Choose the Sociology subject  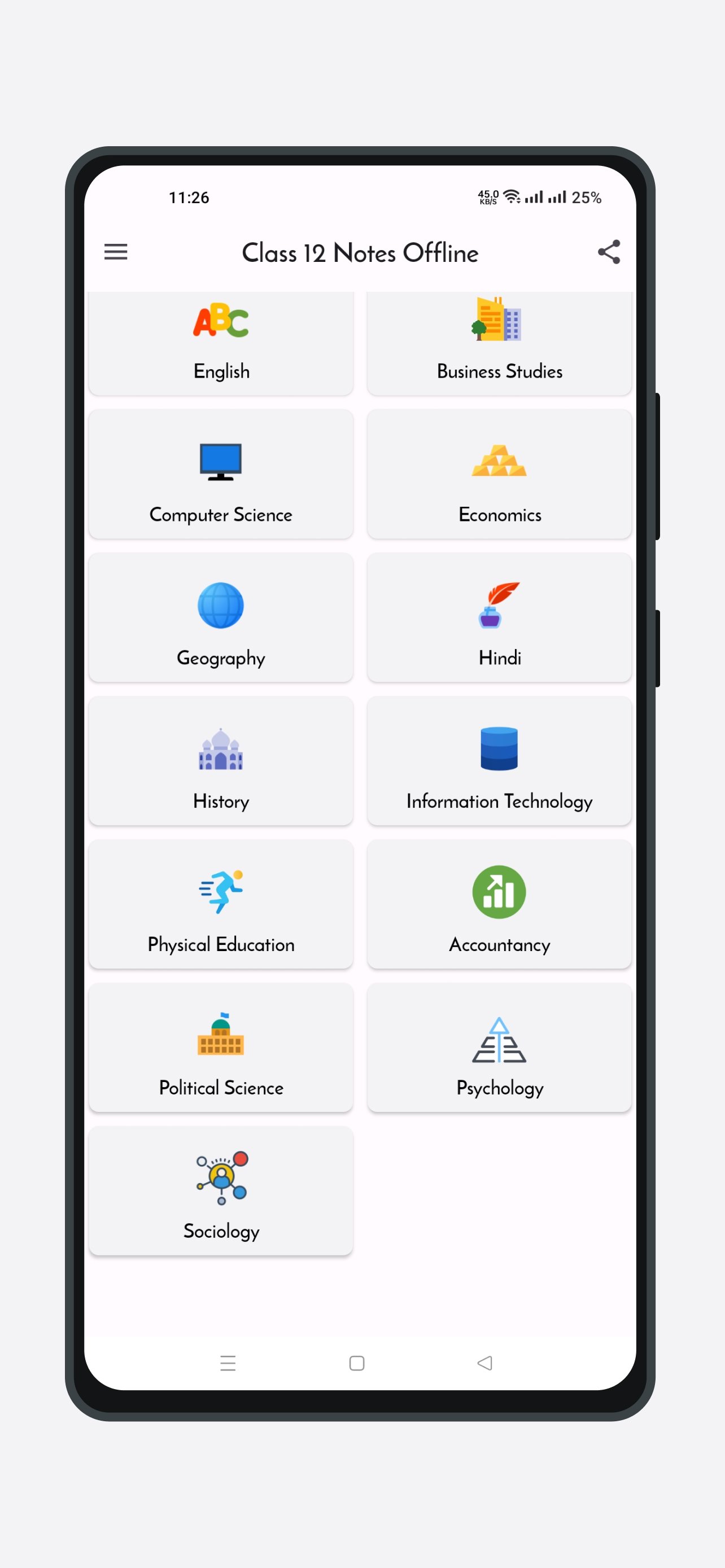click(x=221, y=1190)
